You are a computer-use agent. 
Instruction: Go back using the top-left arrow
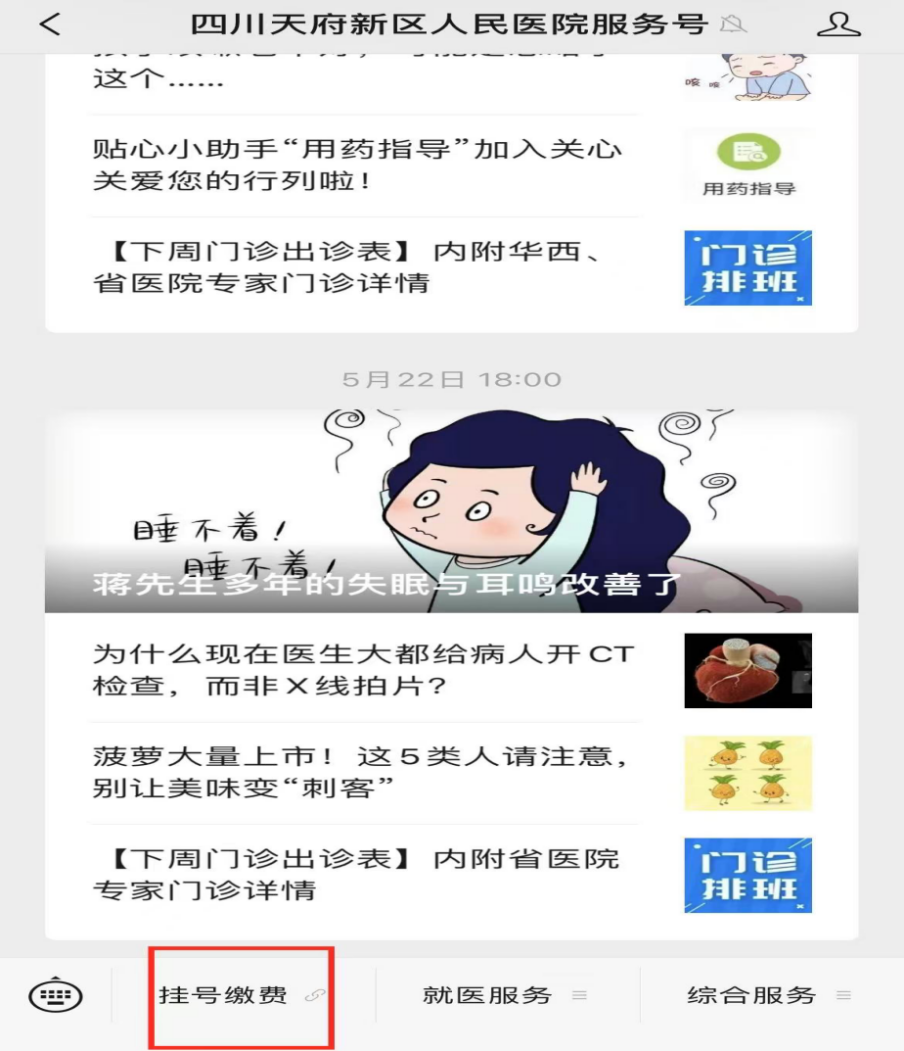48,24
